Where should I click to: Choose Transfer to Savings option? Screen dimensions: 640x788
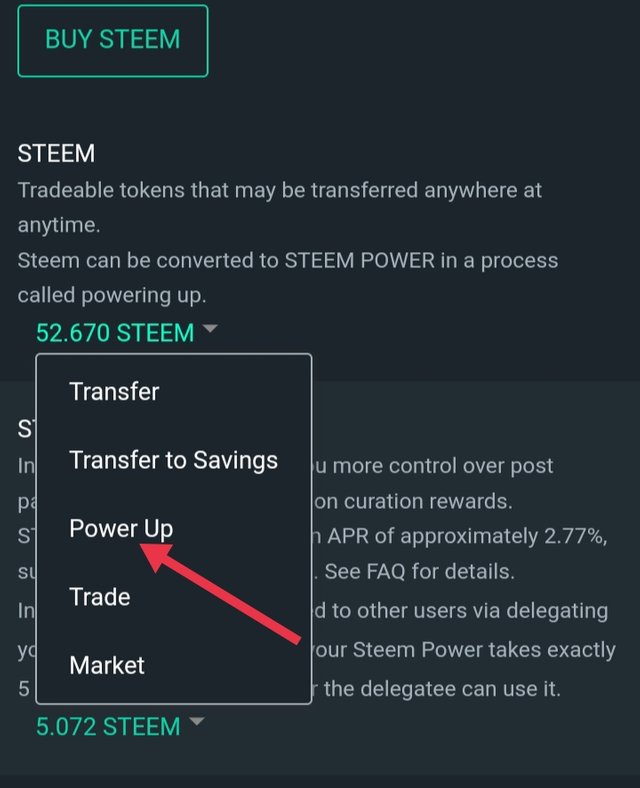pos(173,460)
